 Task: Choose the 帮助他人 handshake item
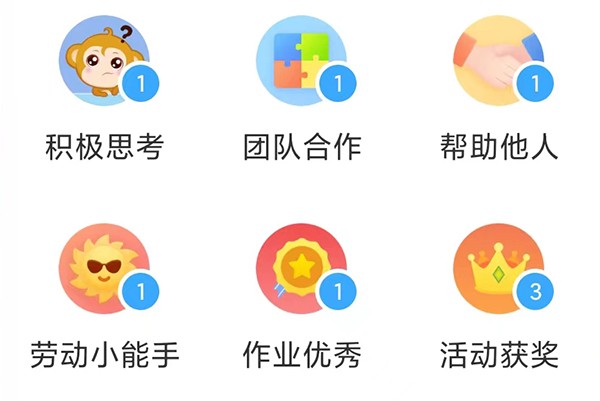(x=498, y=60)
